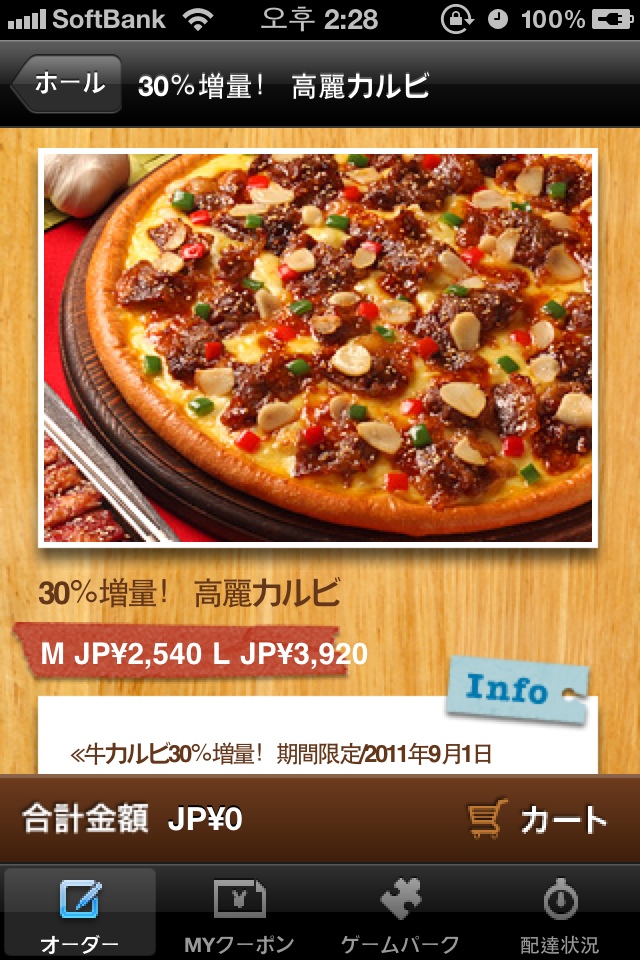The image size is (640, 960).
Task: Open the ゲームパーク tab
Action: click(400, 912)
